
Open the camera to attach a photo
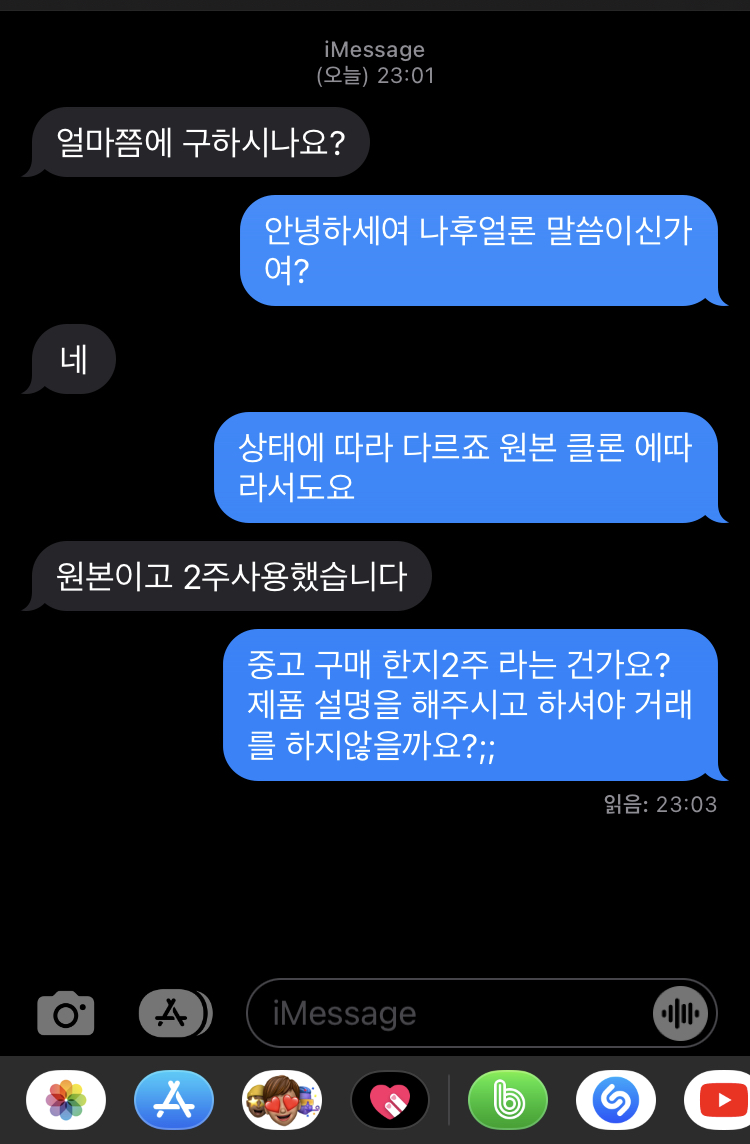pos(66,1013)
